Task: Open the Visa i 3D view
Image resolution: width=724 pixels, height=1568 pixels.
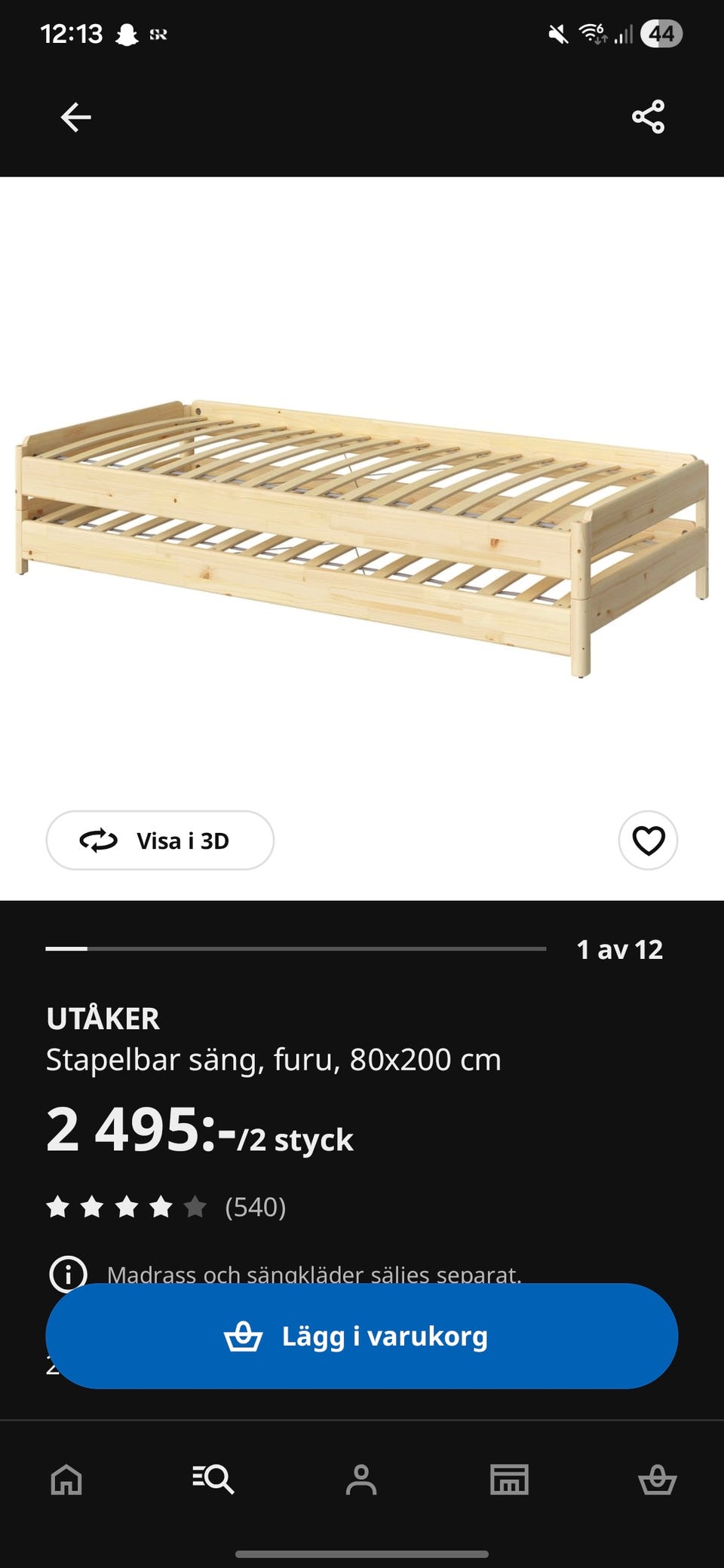Action: (160, 841)
